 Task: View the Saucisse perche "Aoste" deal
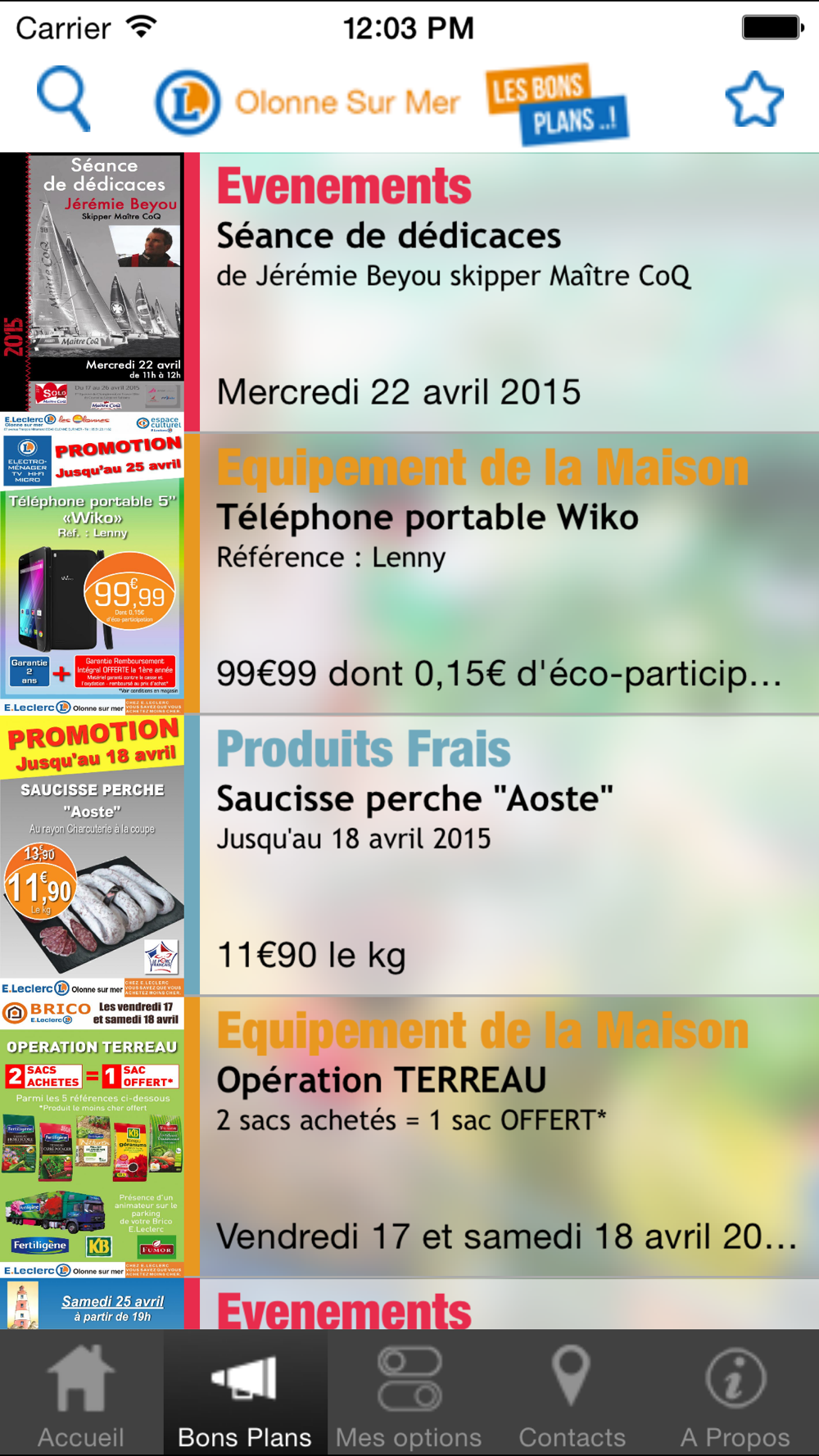coord(409,855)
